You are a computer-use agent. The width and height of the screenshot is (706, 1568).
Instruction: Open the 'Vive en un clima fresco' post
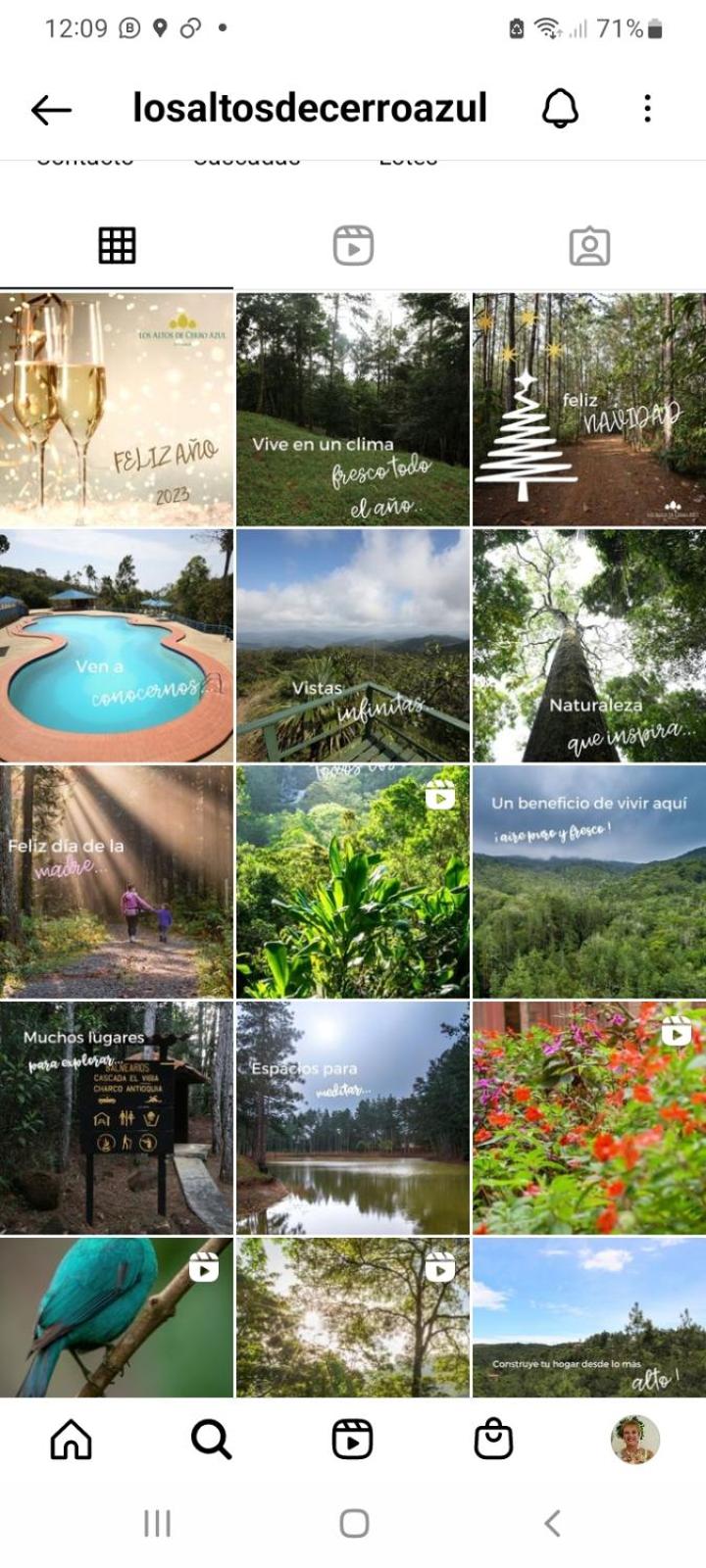pyautogui.click(x=353, y=410)
